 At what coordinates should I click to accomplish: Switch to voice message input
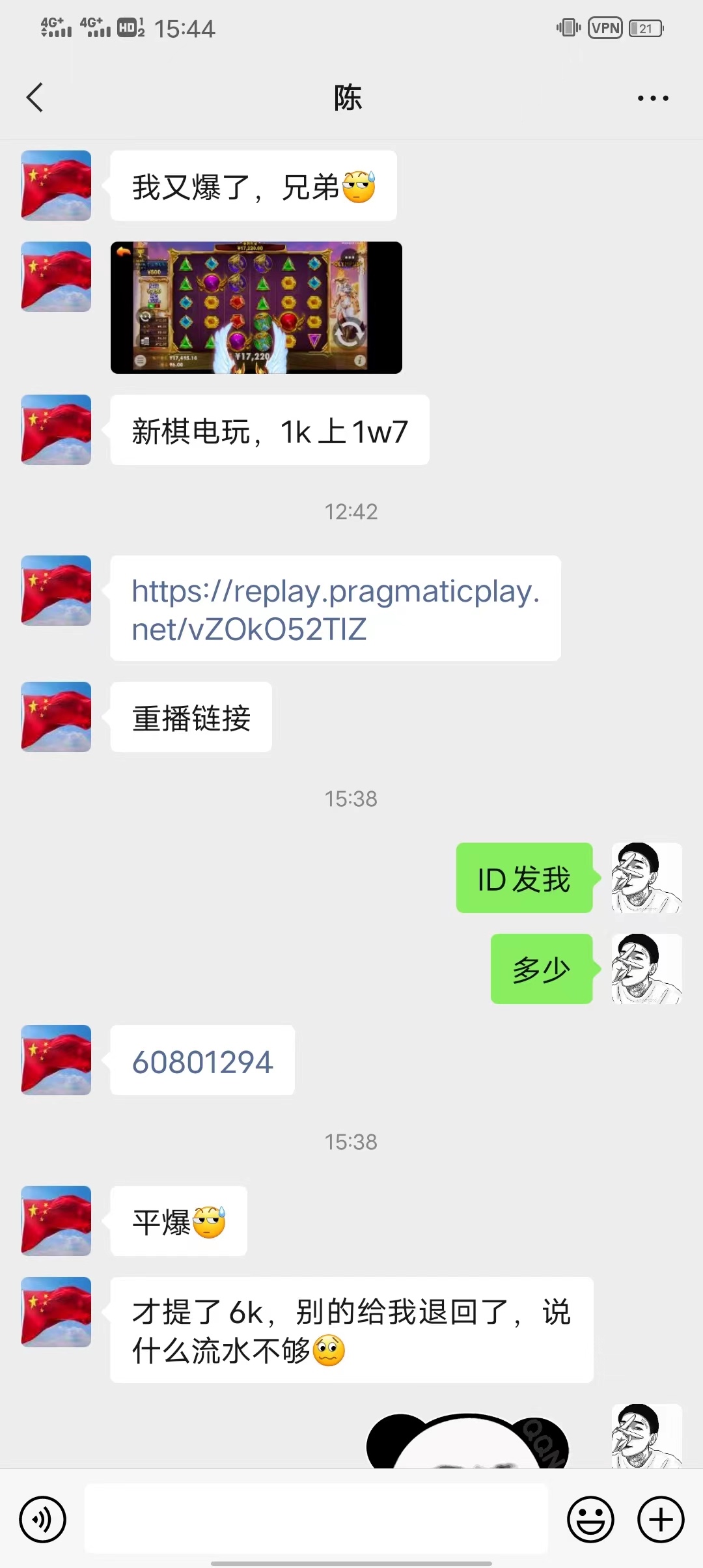[43, 1520]
